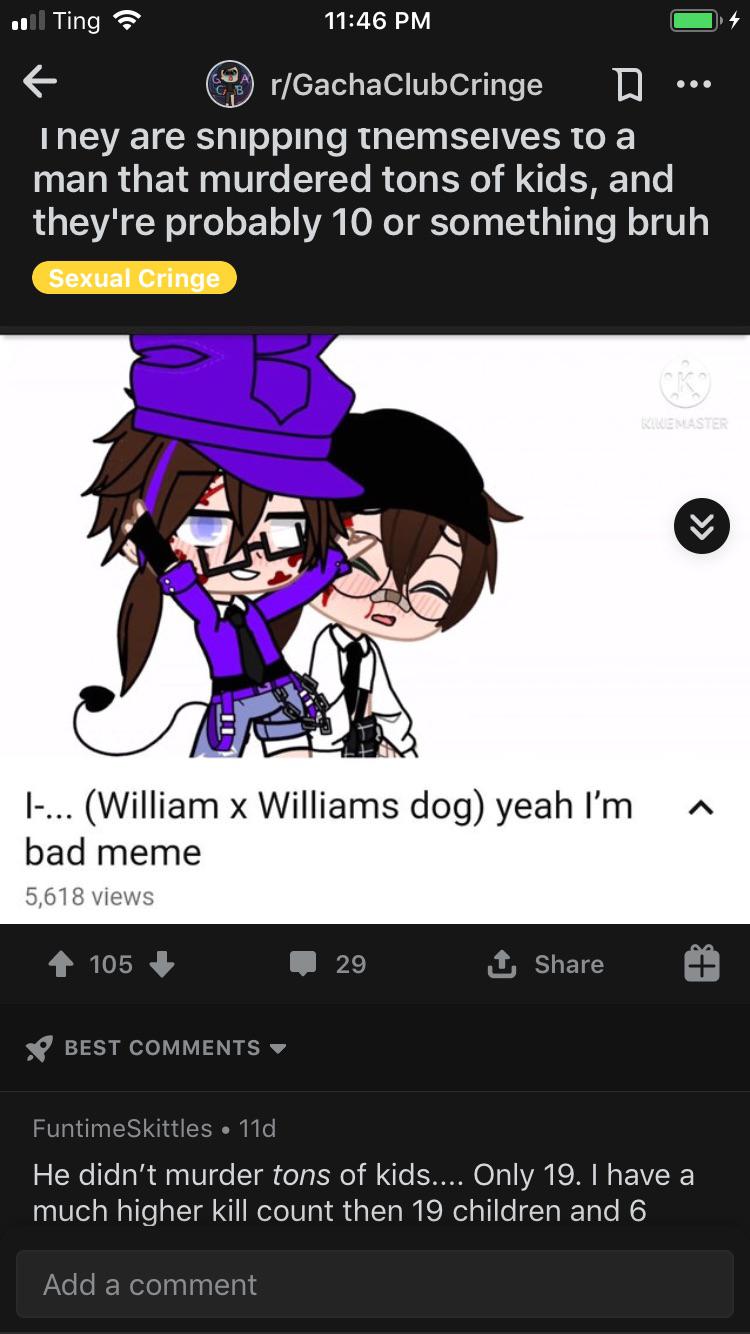Upvote this post
This screenshot has width=750, height=1334.
click(62, 964)
